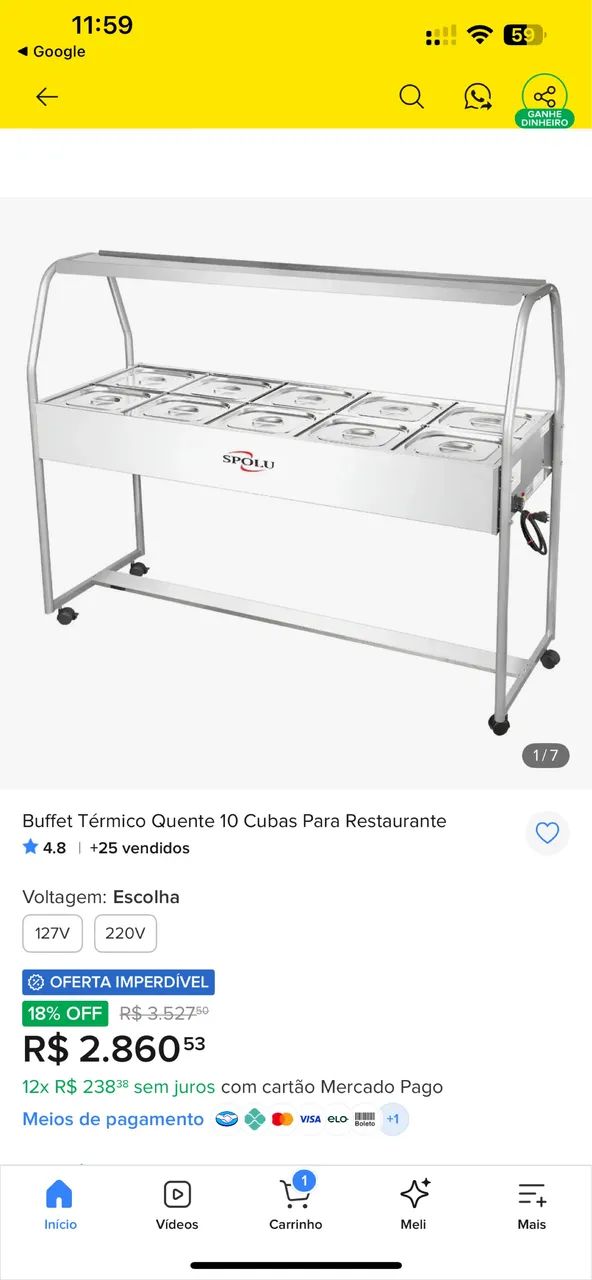The image size is (592, 1280).
Task: Switch to the Vídeos tab
Action: click(177, 1205)
